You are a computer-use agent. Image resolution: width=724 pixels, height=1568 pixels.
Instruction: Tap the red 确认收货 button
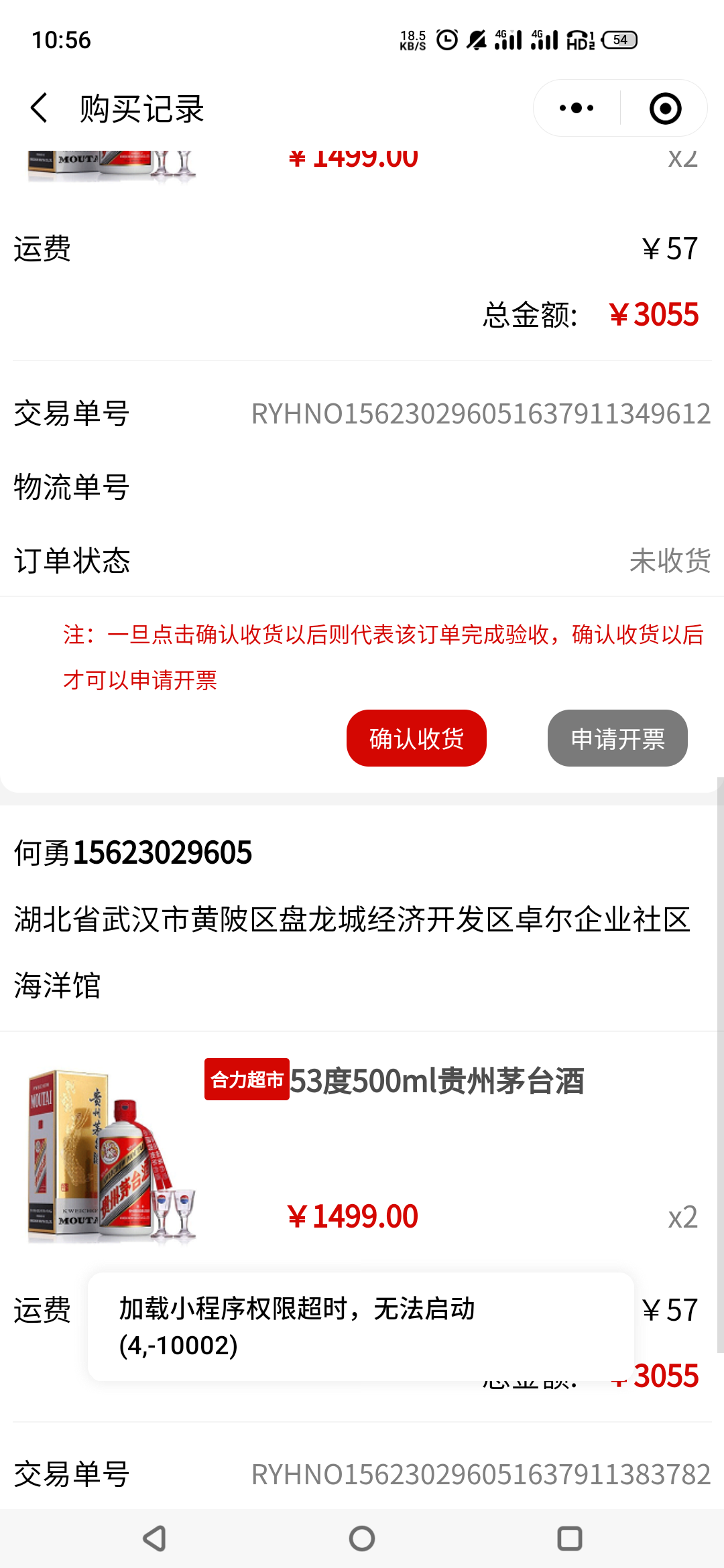pyautogui.click(x=416, y=738)
